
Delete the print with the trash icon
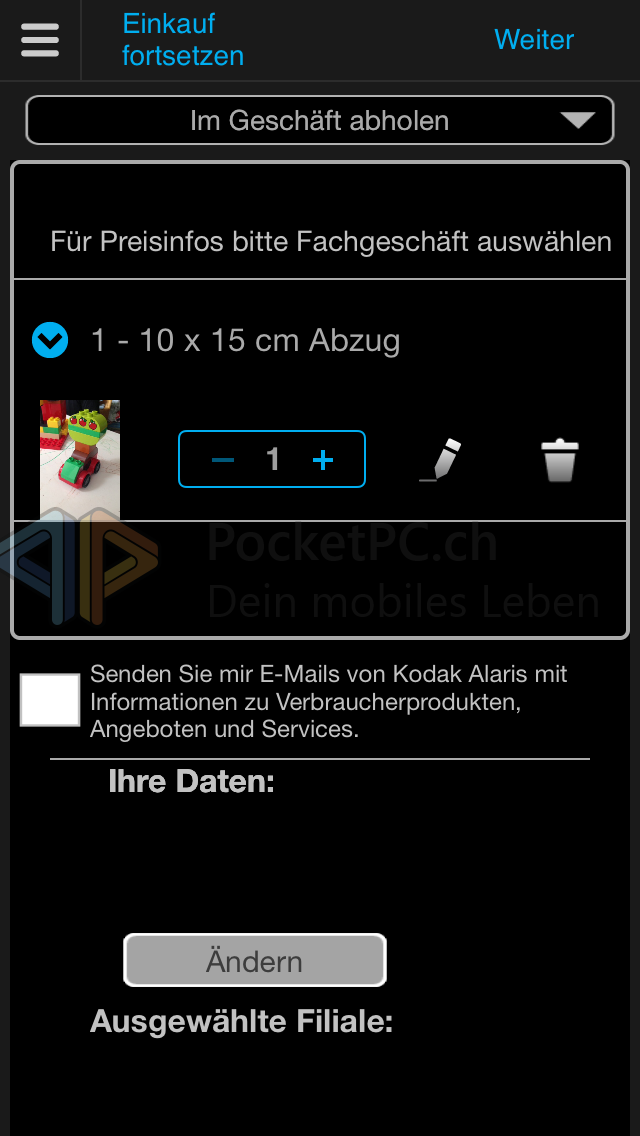560,461
